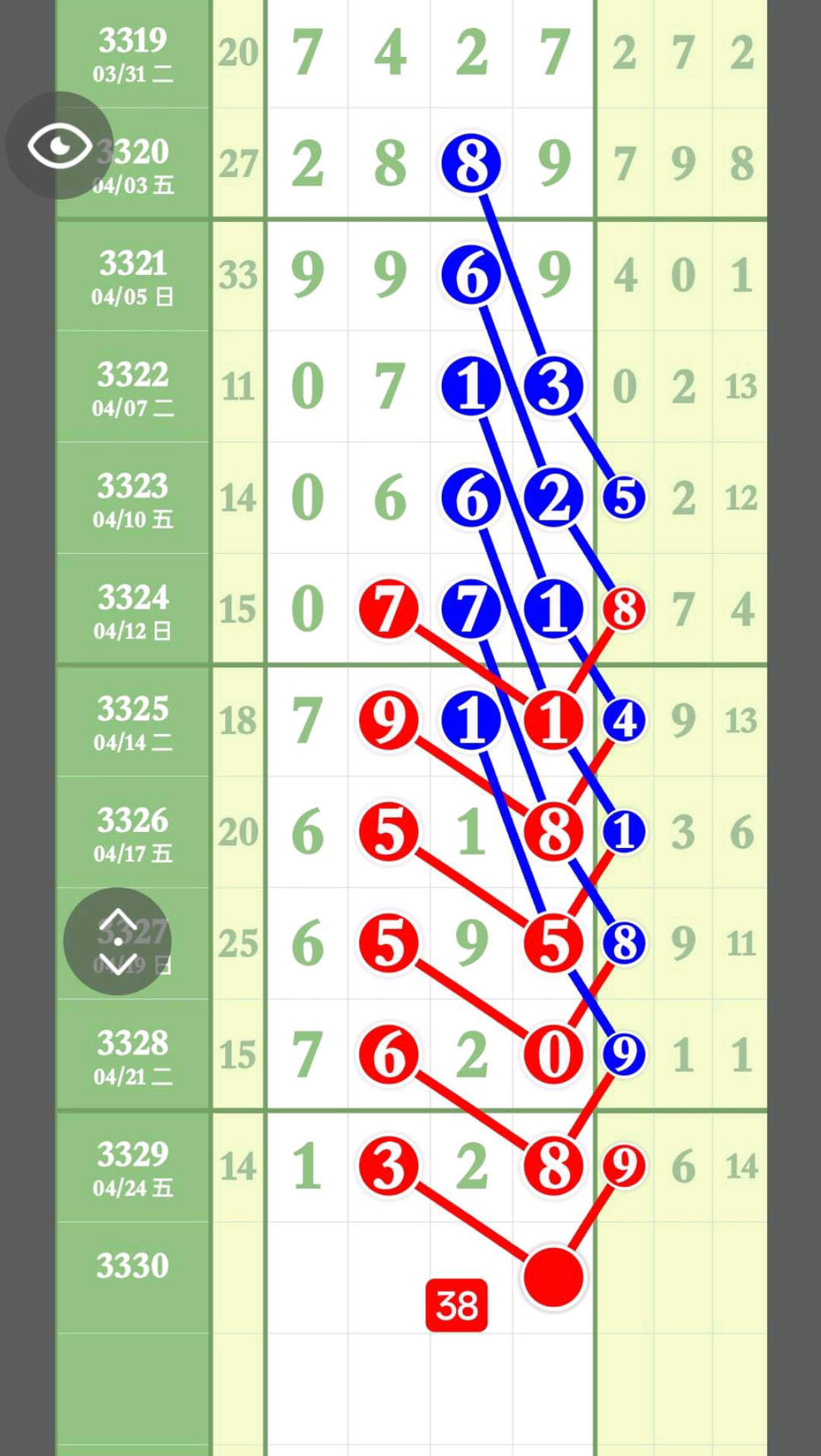The height and width of the screenshot is (1456, 821).
Task: Tap the red 38 badge
Action: [x=456, y=1305]
